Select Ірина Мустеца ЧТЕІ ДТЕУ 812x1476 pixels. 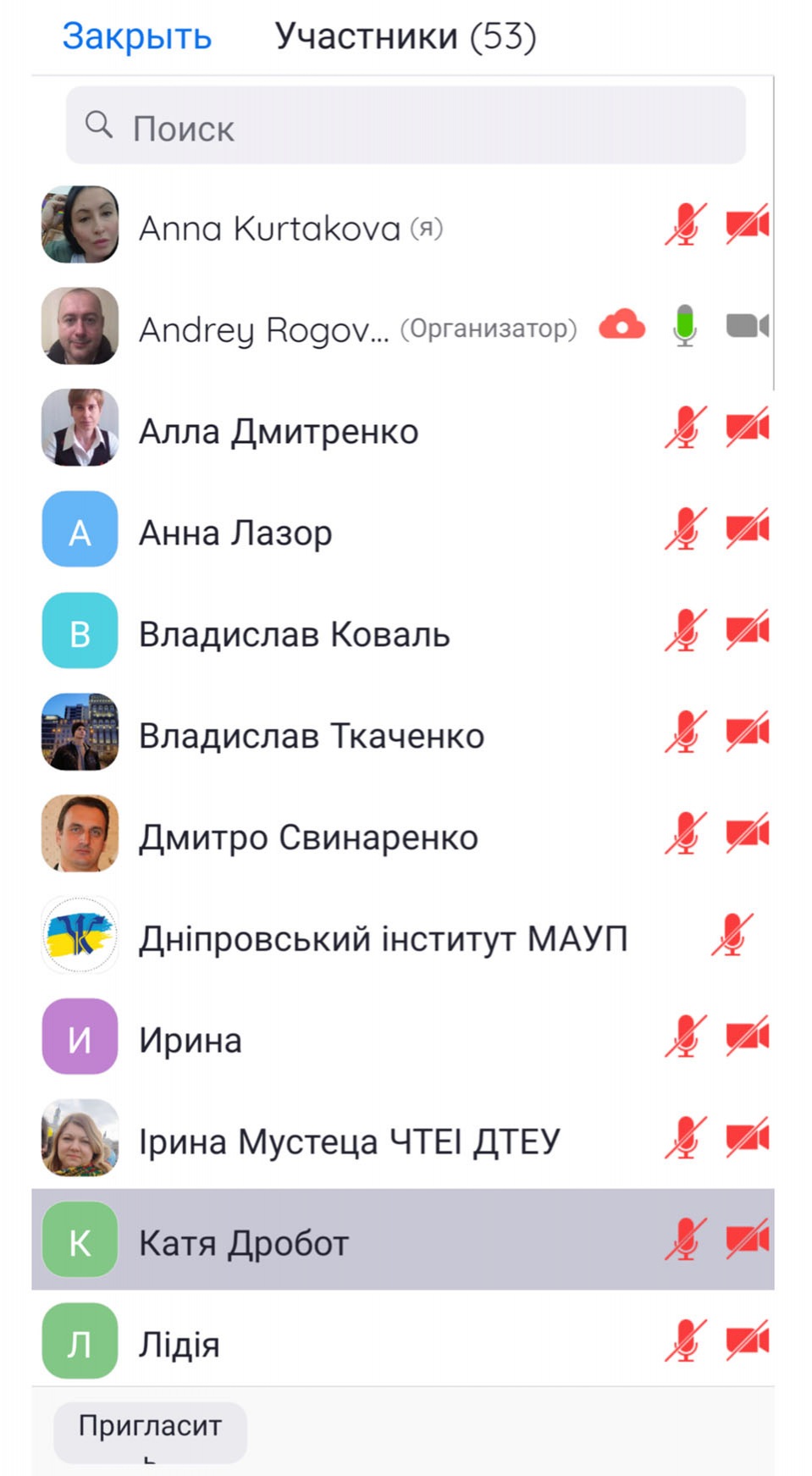coord(349,1142)
